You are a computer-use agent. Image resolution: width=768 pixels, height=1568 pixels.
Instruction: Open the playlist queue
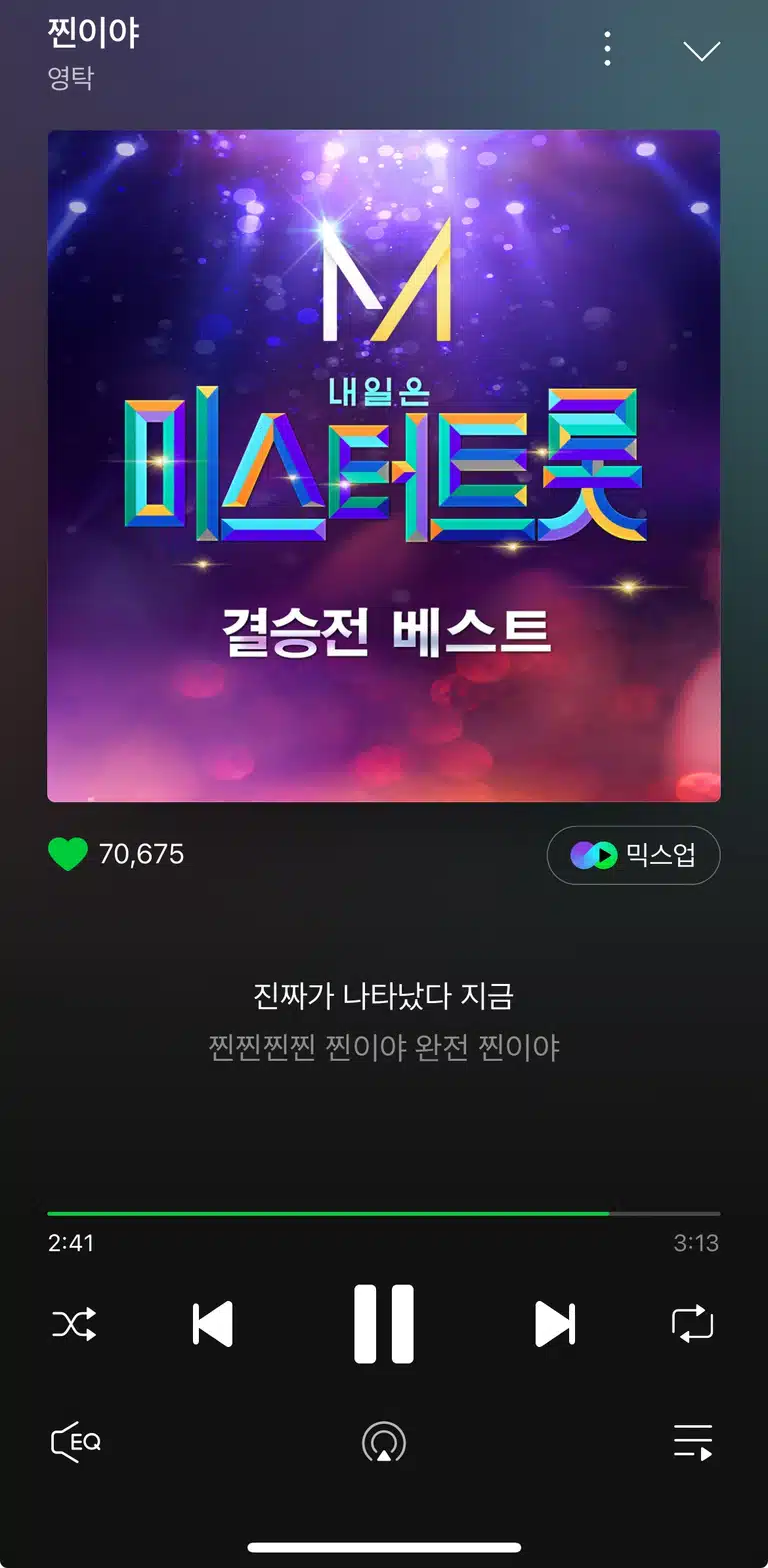pyautogui.click(x=693, y=1442)
